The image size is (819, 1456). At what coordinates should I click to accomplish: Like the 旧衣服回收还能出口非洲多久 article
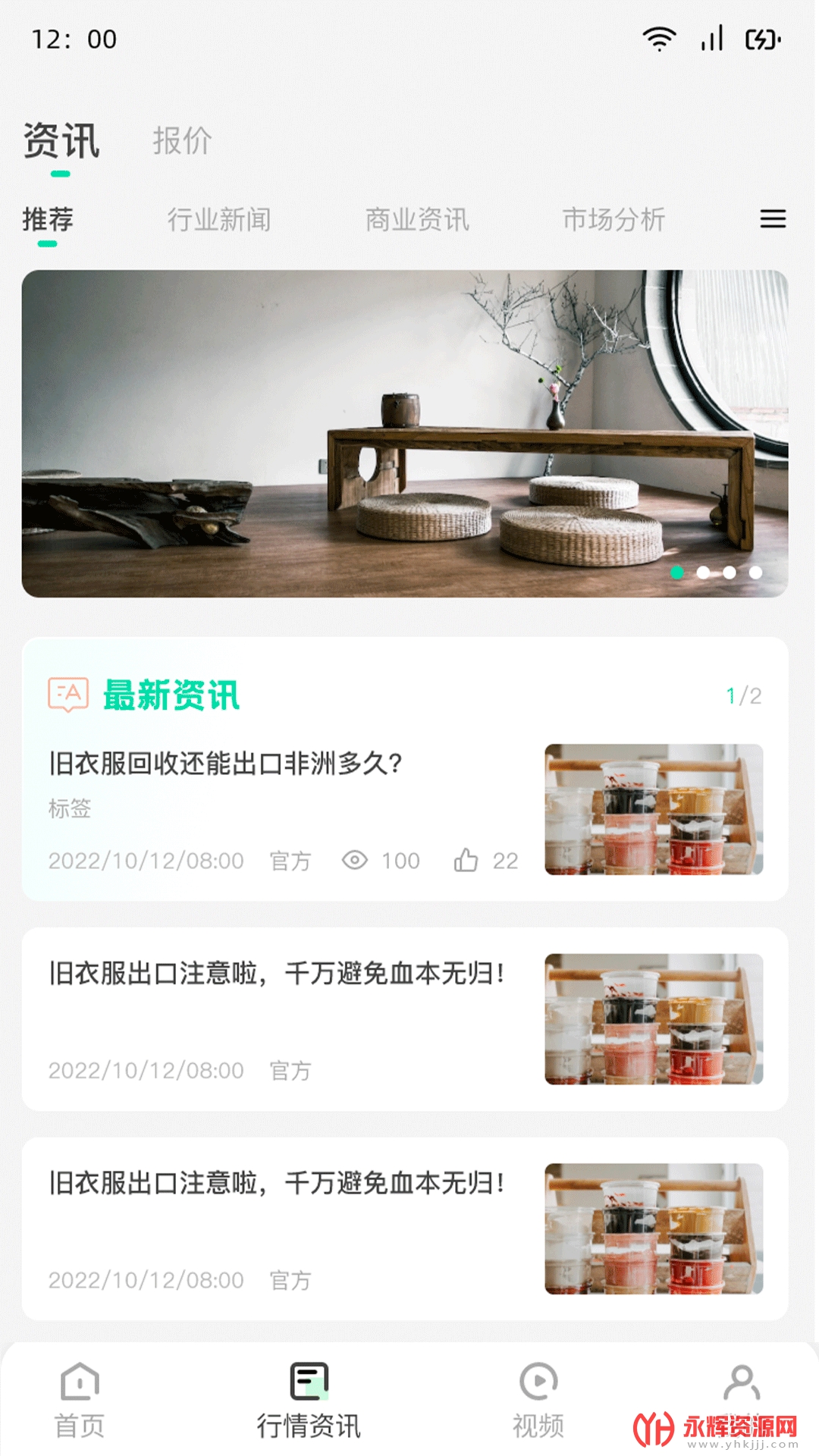coord(466,860)
